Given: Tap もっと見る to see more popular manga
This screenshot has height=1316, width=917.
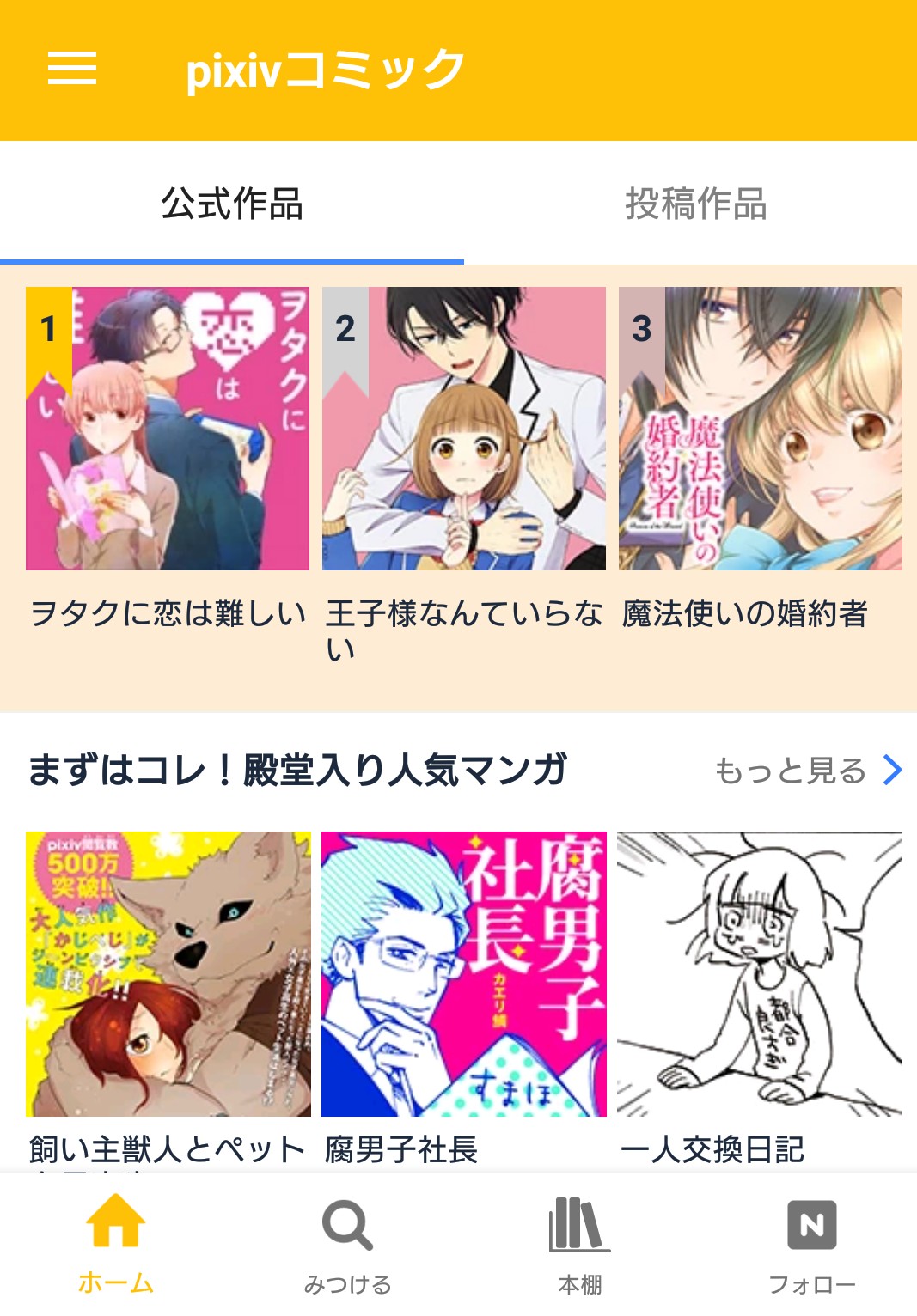Looking at the screenshot, I should pos(807,771).
